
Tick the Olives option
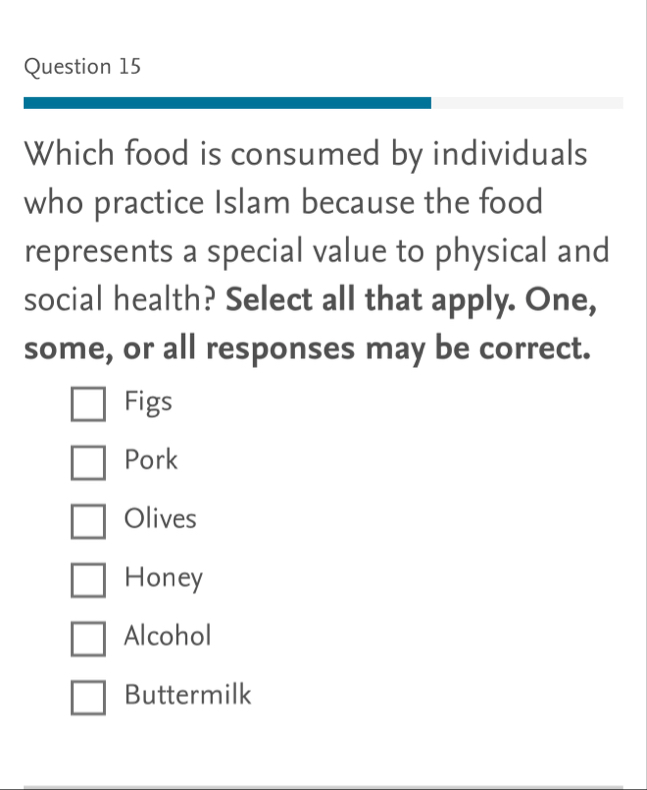pos(87,522)
